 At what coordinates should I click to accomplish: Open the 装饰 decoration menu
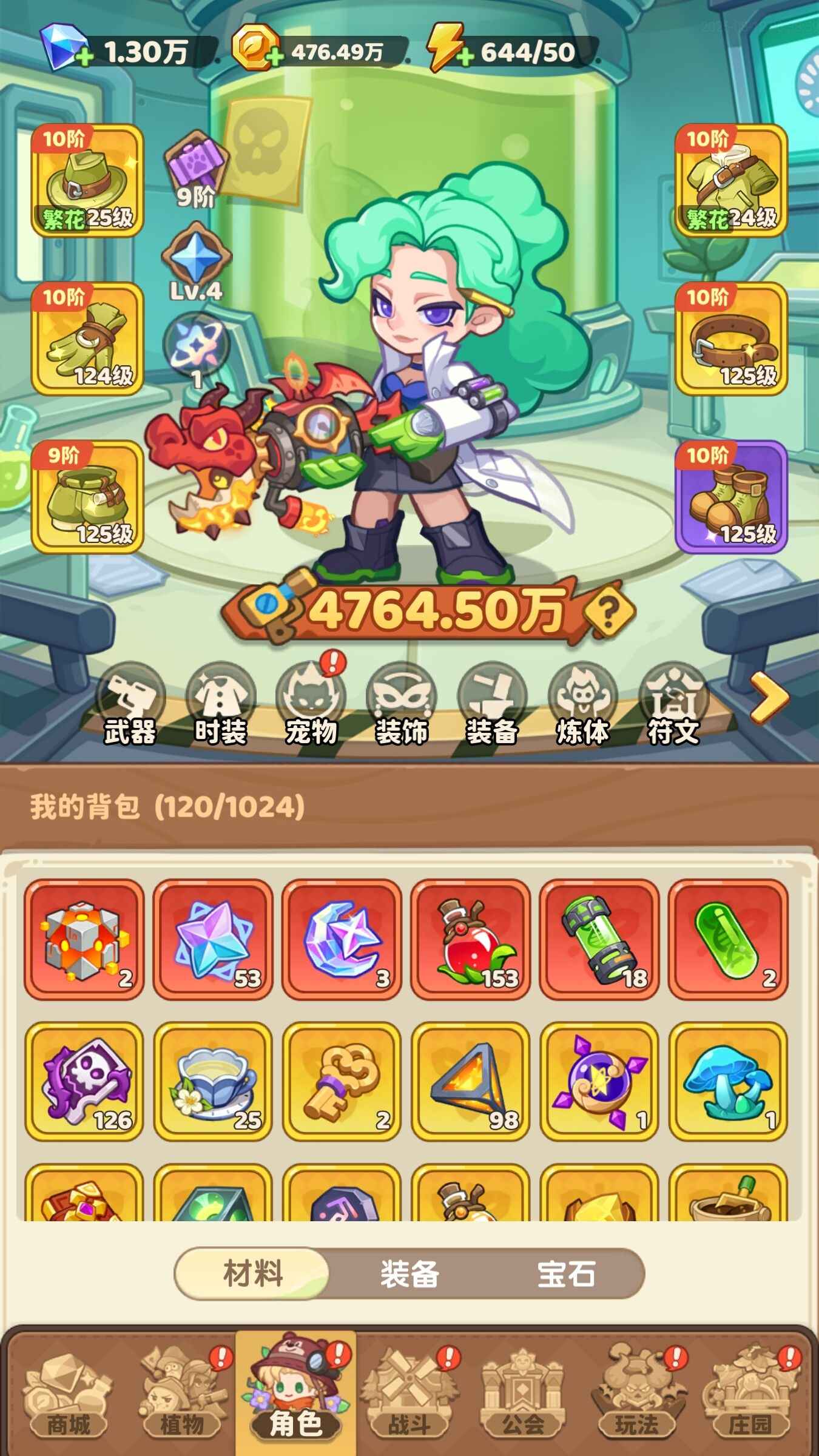402,706
